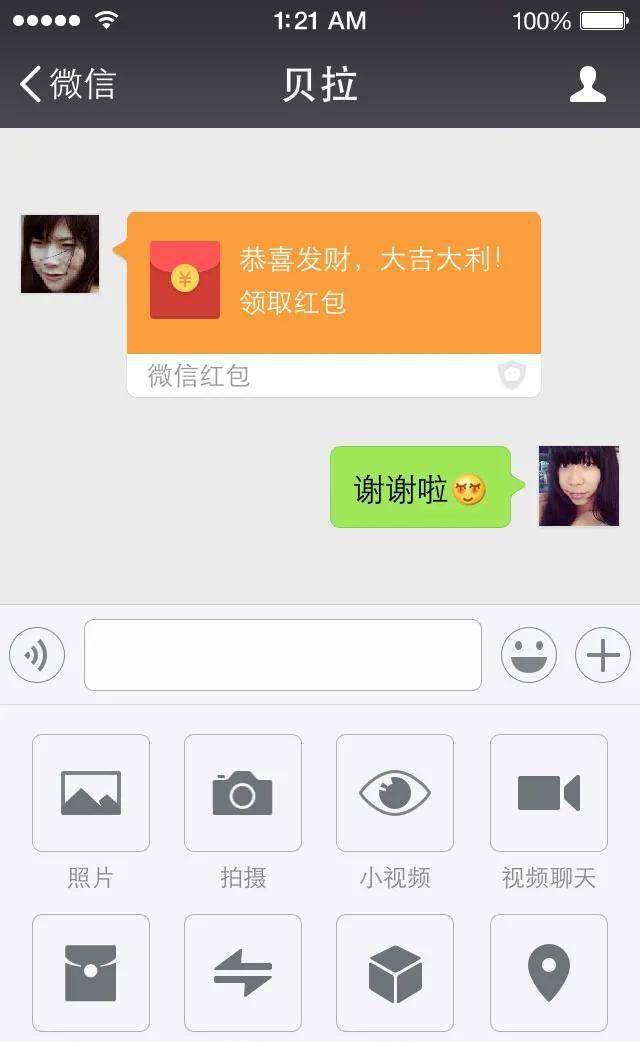Open the emoji sticker panel
The width and height of the screenshot is (640, 1042).
529,656
